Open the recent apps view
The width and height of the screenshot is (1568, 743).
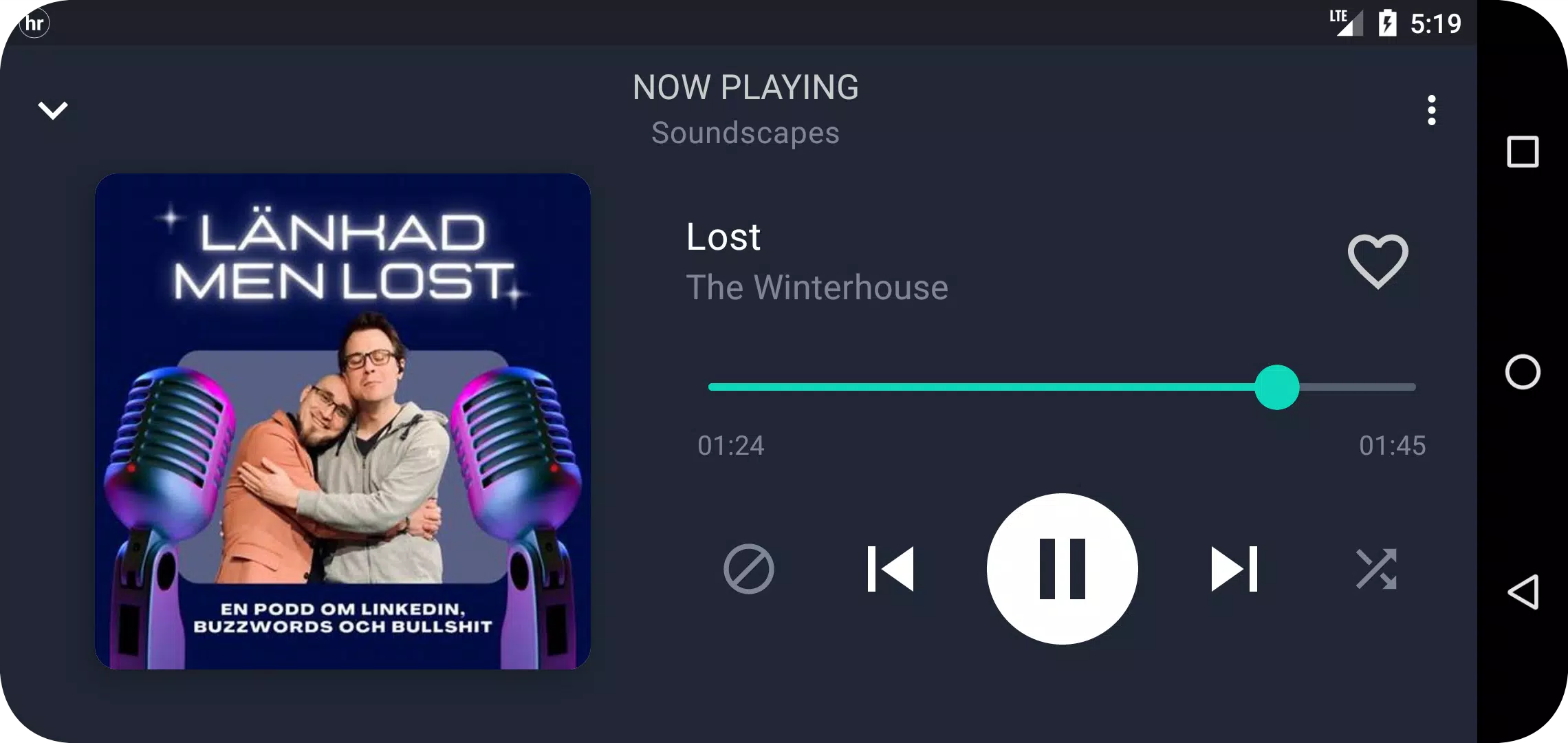[1523, 152]
